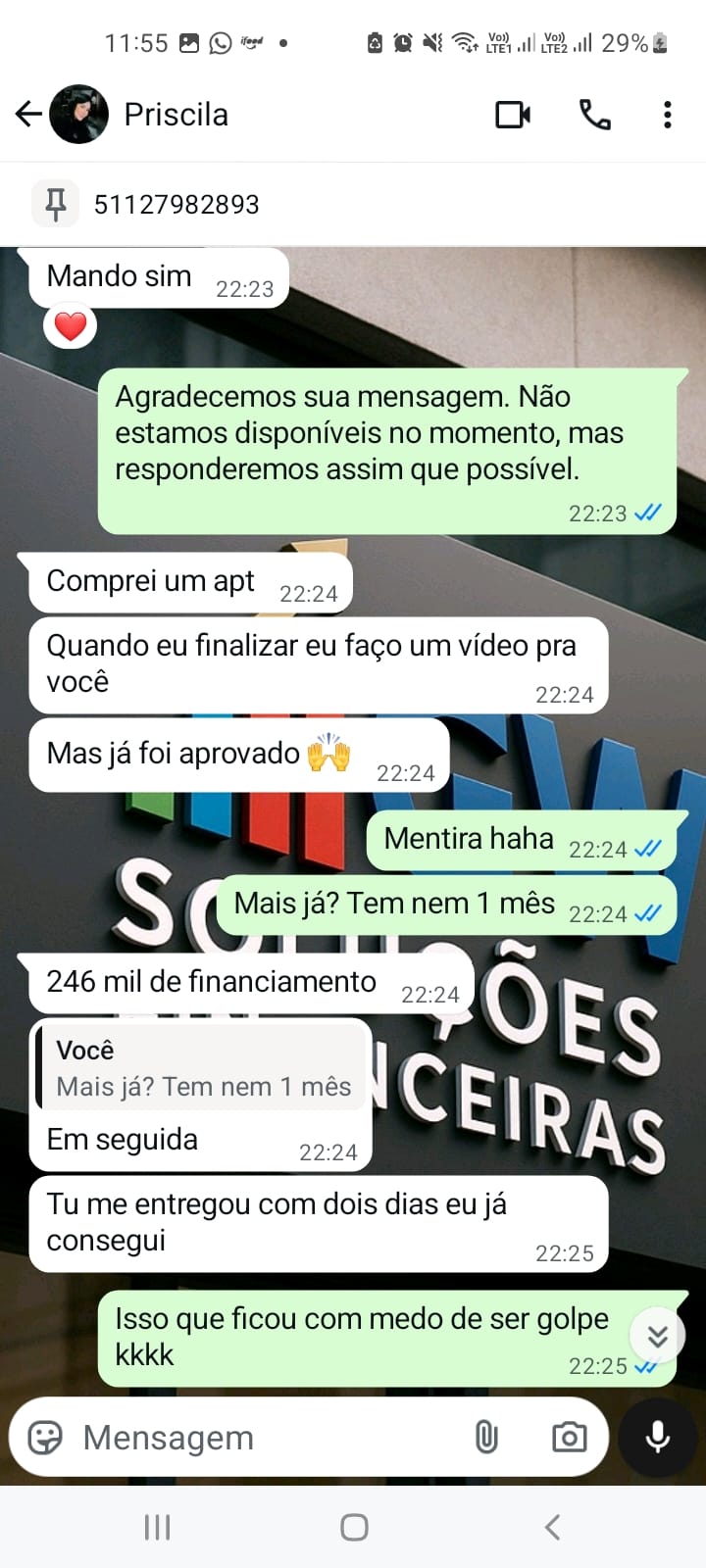The width and height of the screenshot is (706, 1568).
Task: Open the camera to send a photo
Action: click(569, 1438)
